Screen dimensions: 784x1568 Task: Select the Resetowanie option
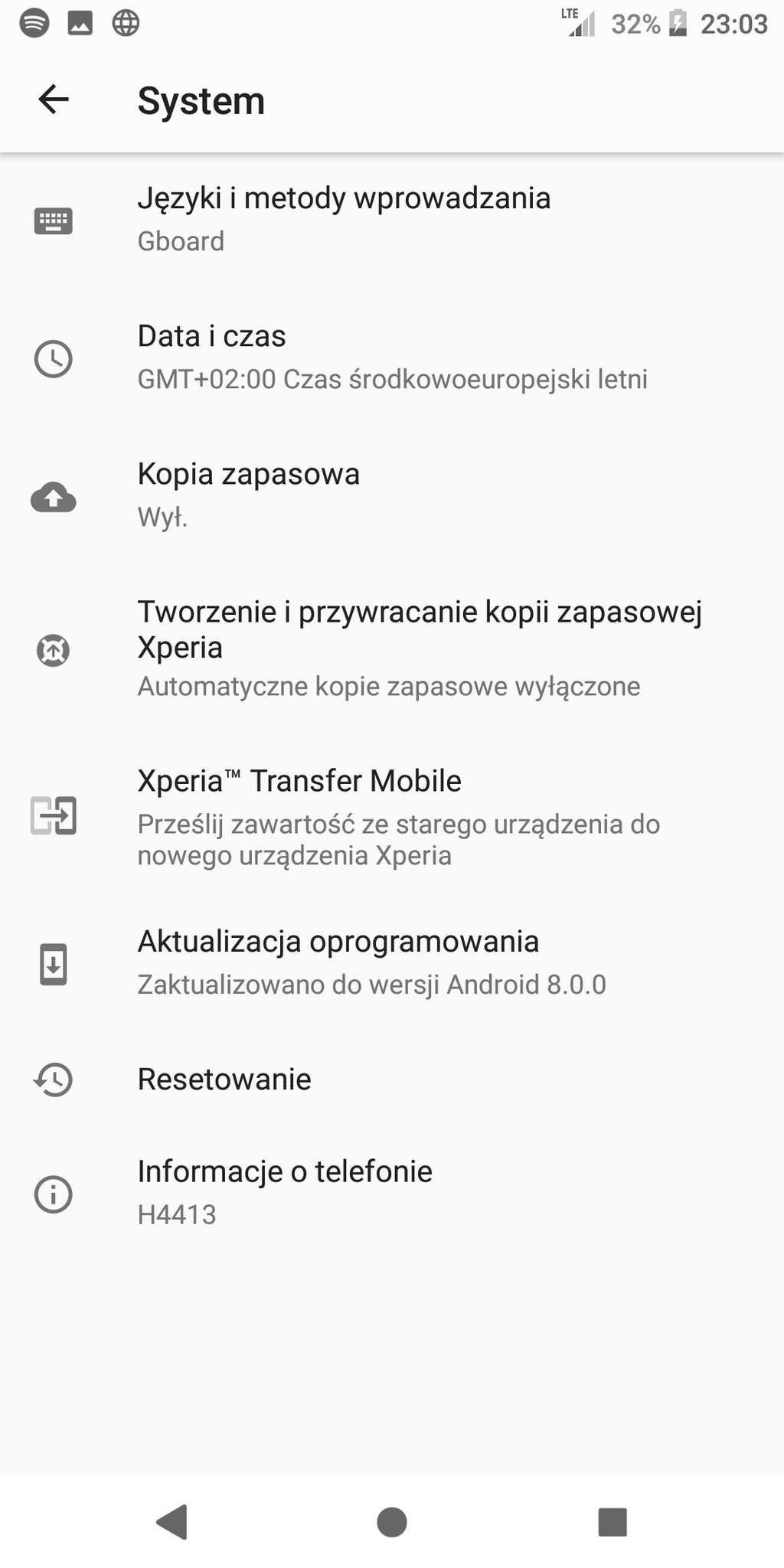(x=392, y=1079)
